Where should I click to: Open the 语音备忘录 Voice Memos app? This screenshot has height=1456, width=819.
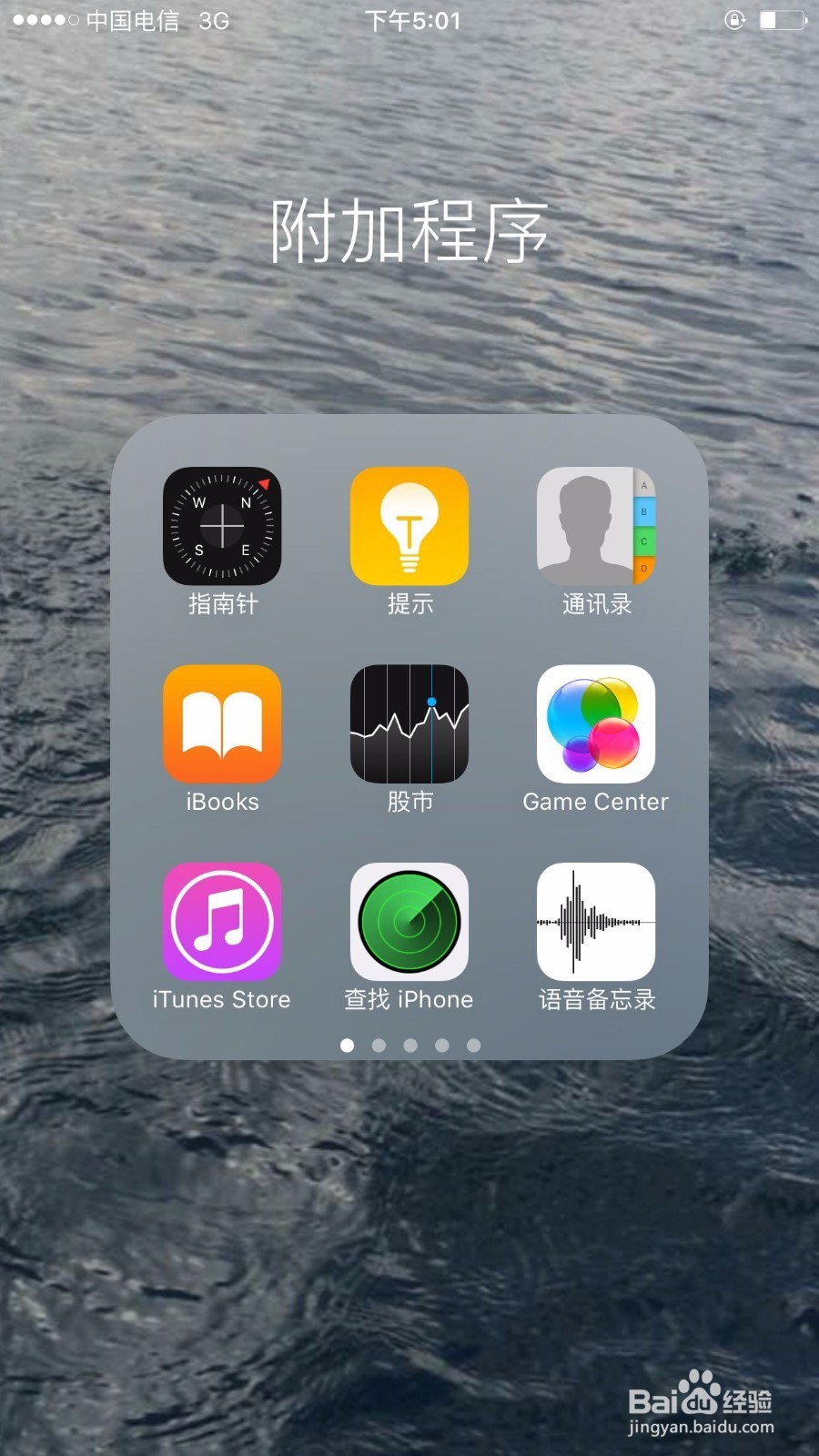596,921
